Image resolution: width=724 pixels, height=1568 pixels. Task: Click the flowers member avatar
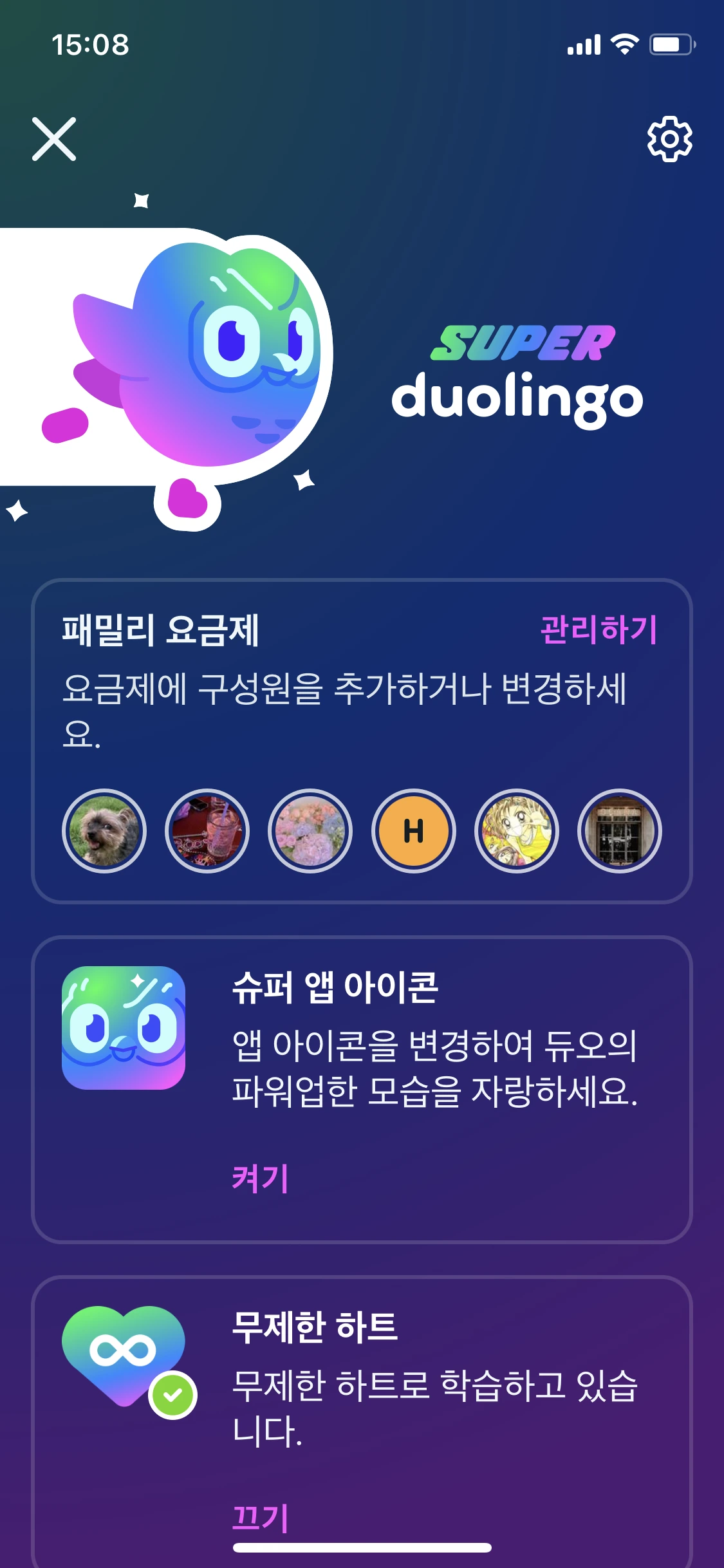pos(310,830)
